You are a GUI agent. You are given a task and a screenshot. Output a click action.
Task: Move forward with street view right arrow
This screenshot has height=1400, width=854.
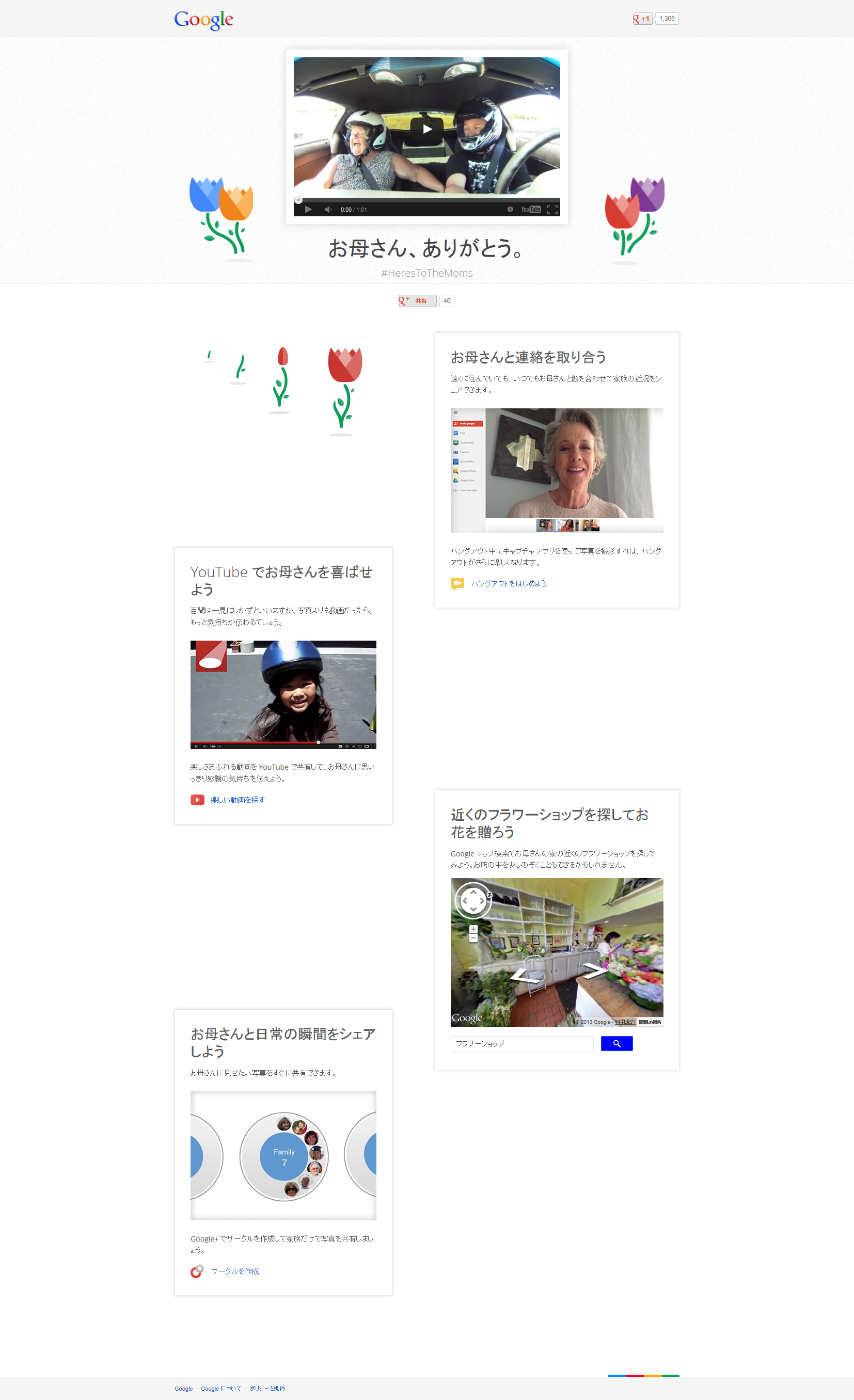click(594, 971)
